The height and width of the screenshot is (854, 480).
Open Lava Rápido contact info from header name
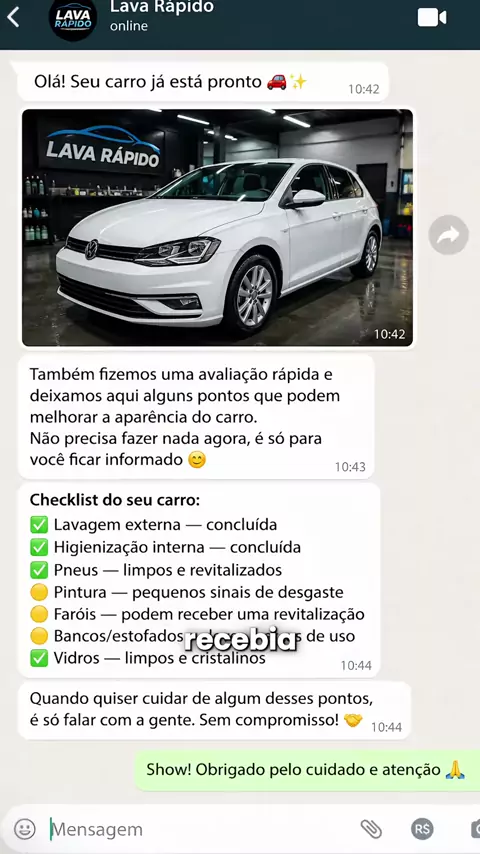(x=162, y=7)
